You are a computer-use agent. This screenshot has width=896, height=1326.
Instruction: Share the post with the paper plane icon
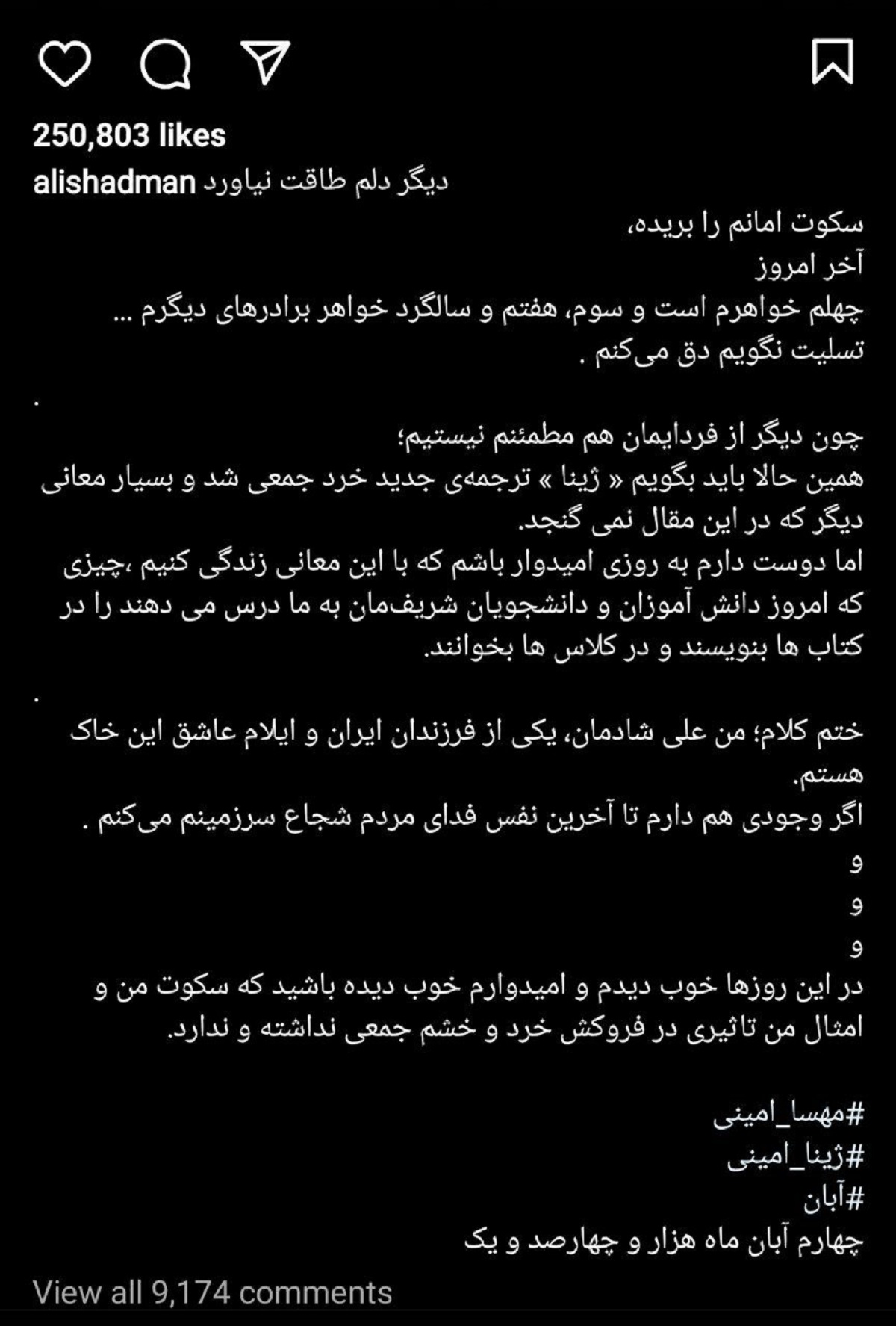tap(265, 63)
